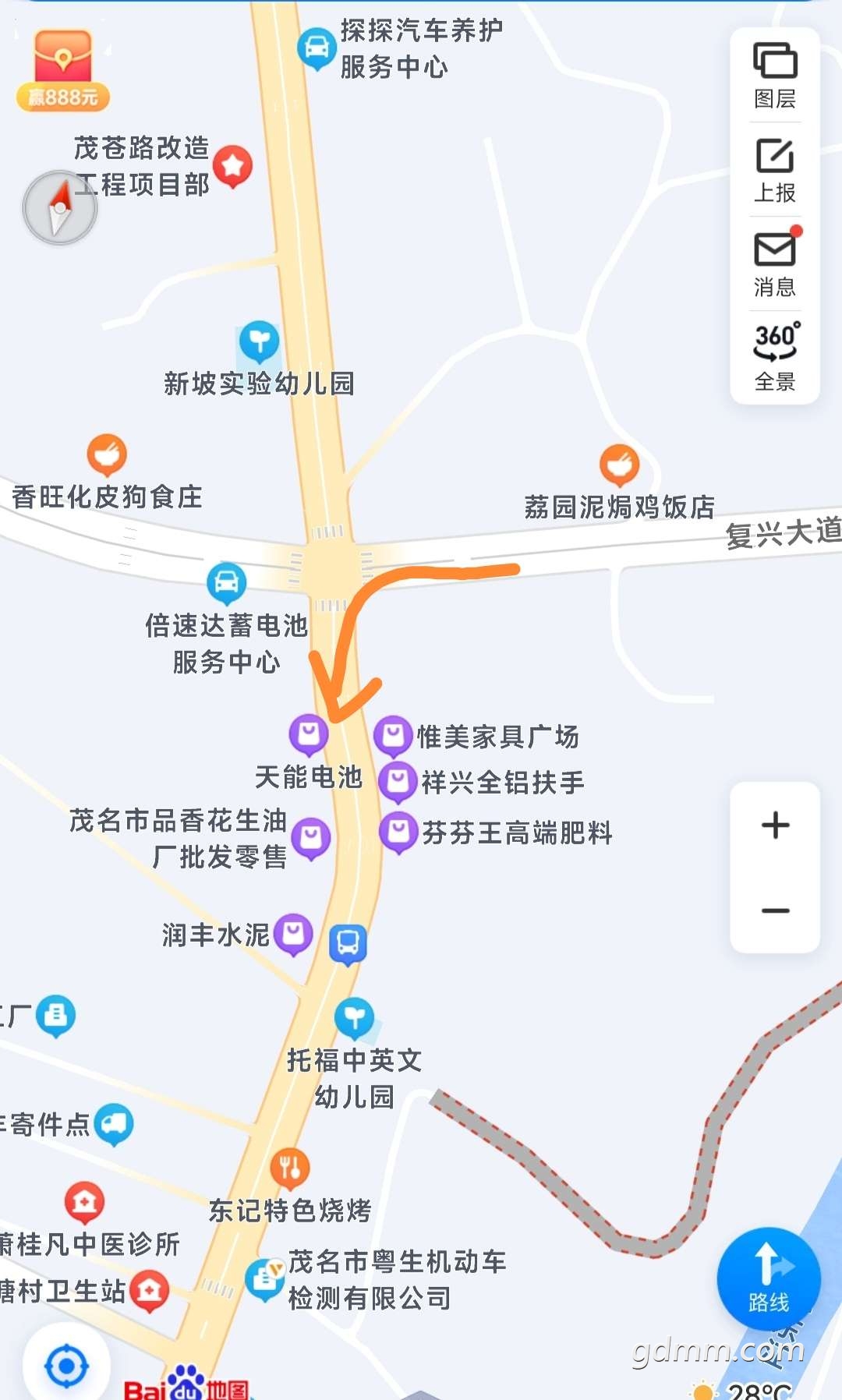Select the 香旺化皮狗食庄 marker
This screenshot has width=842, height=1400.
[107, 454]
